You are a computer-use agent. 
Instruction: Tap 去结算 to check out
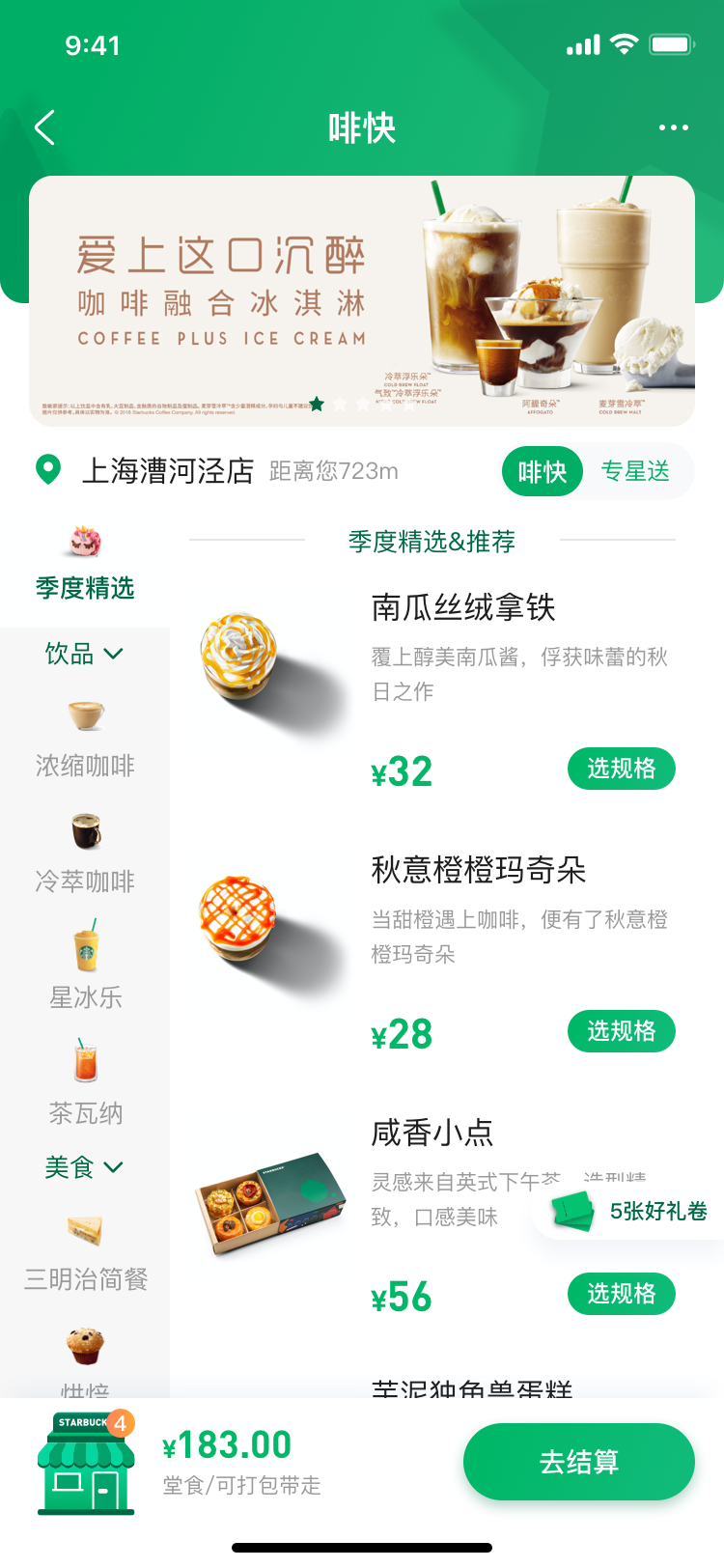point(578,1462)
